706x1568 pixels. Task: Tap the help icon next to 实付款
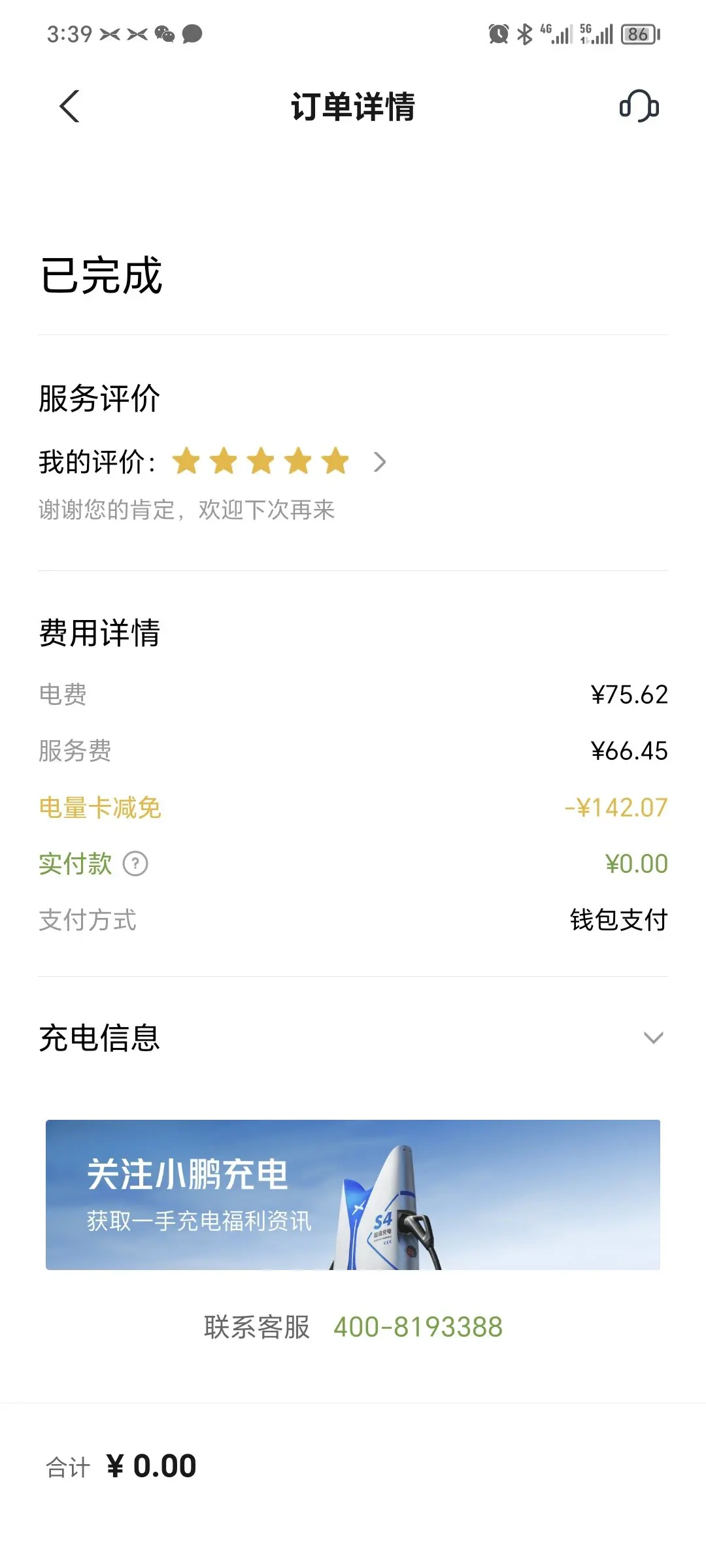136,864
